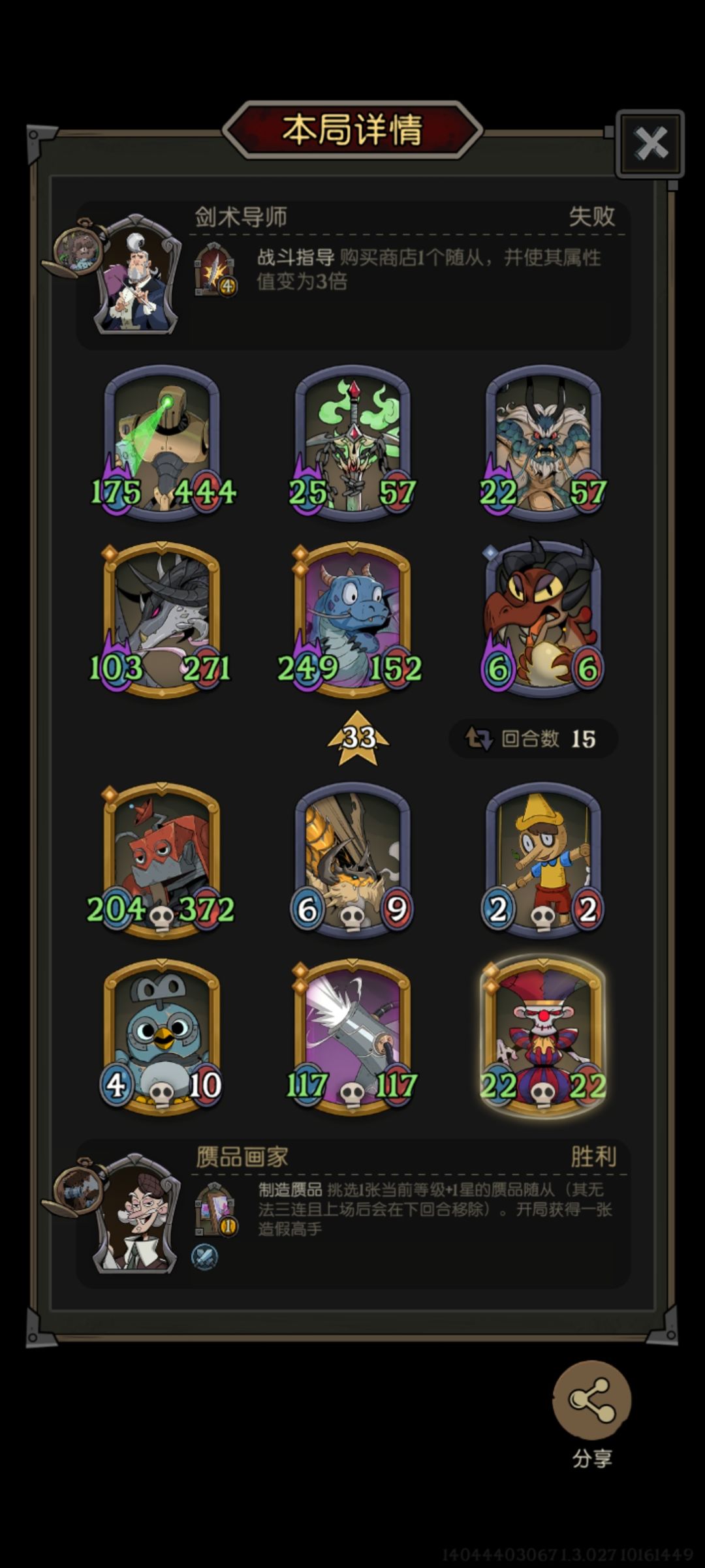Image resolution: width=705 pixels, height=1568 pixels.
Task: Open the 赝品画家 hero portrait
Action: coord(137,1214)
